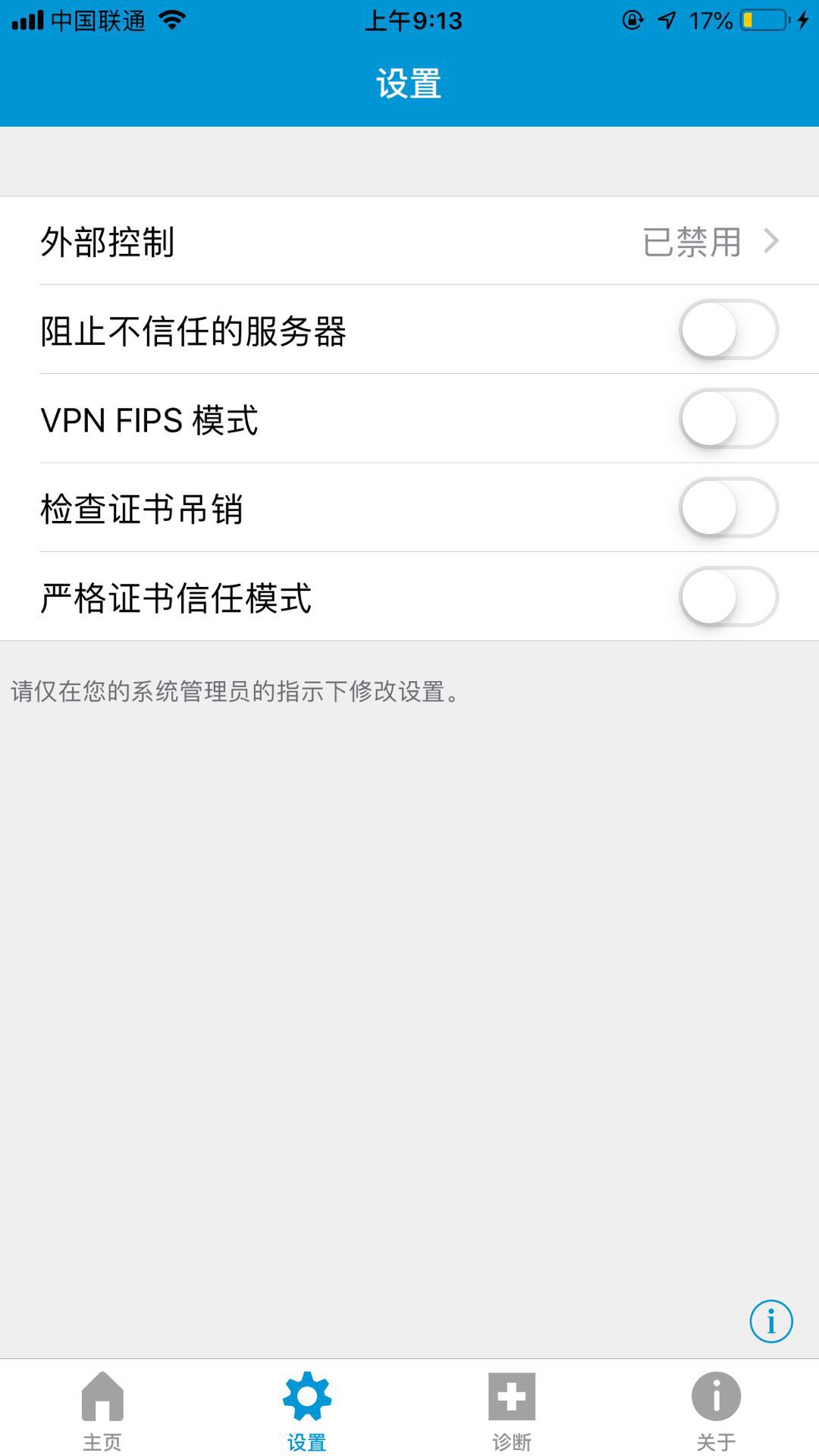Viewport: 819px width, 1456px height.
Task: Expand the 外部控制 settings row
Action: [409, 241]
